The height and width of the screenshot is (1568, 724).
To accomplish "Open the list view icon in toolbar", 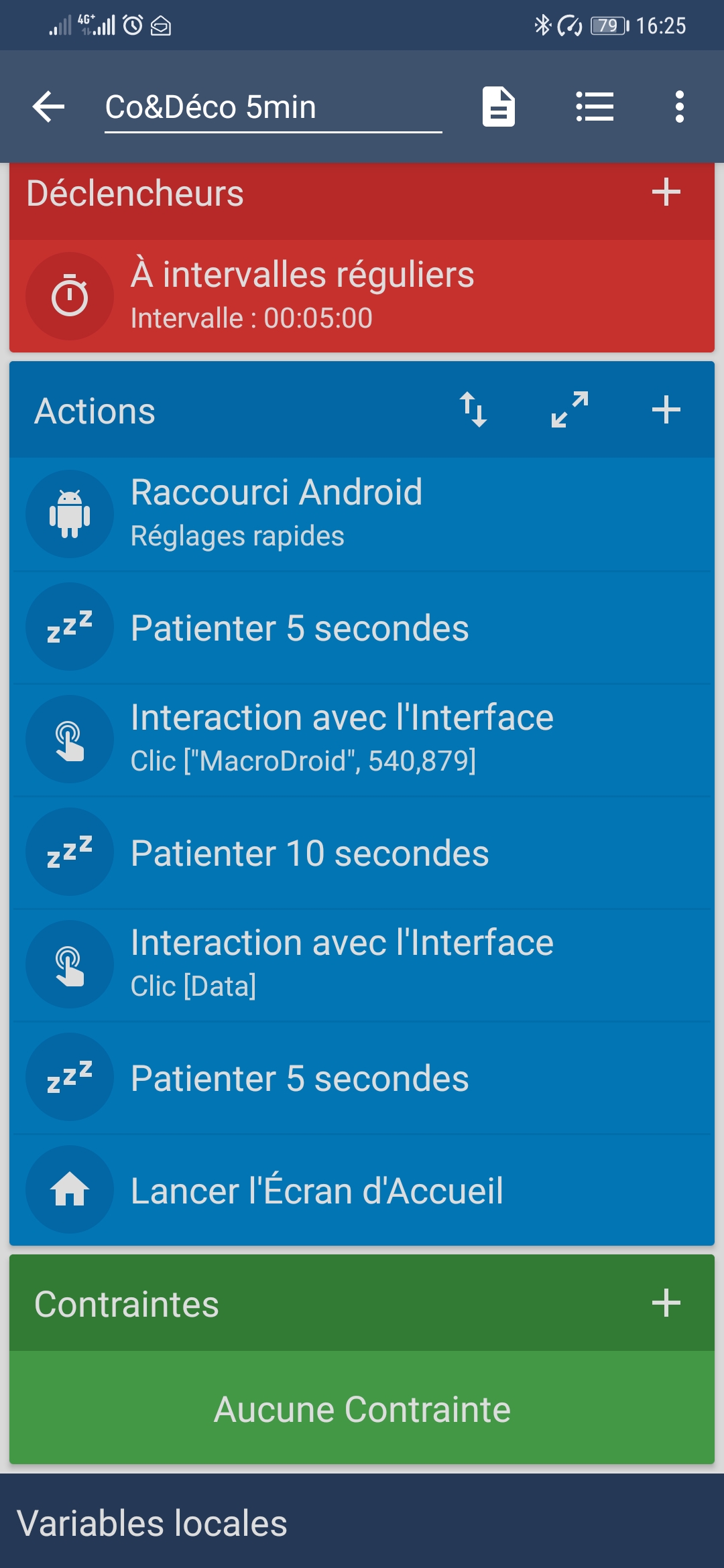I will [595, 107].
